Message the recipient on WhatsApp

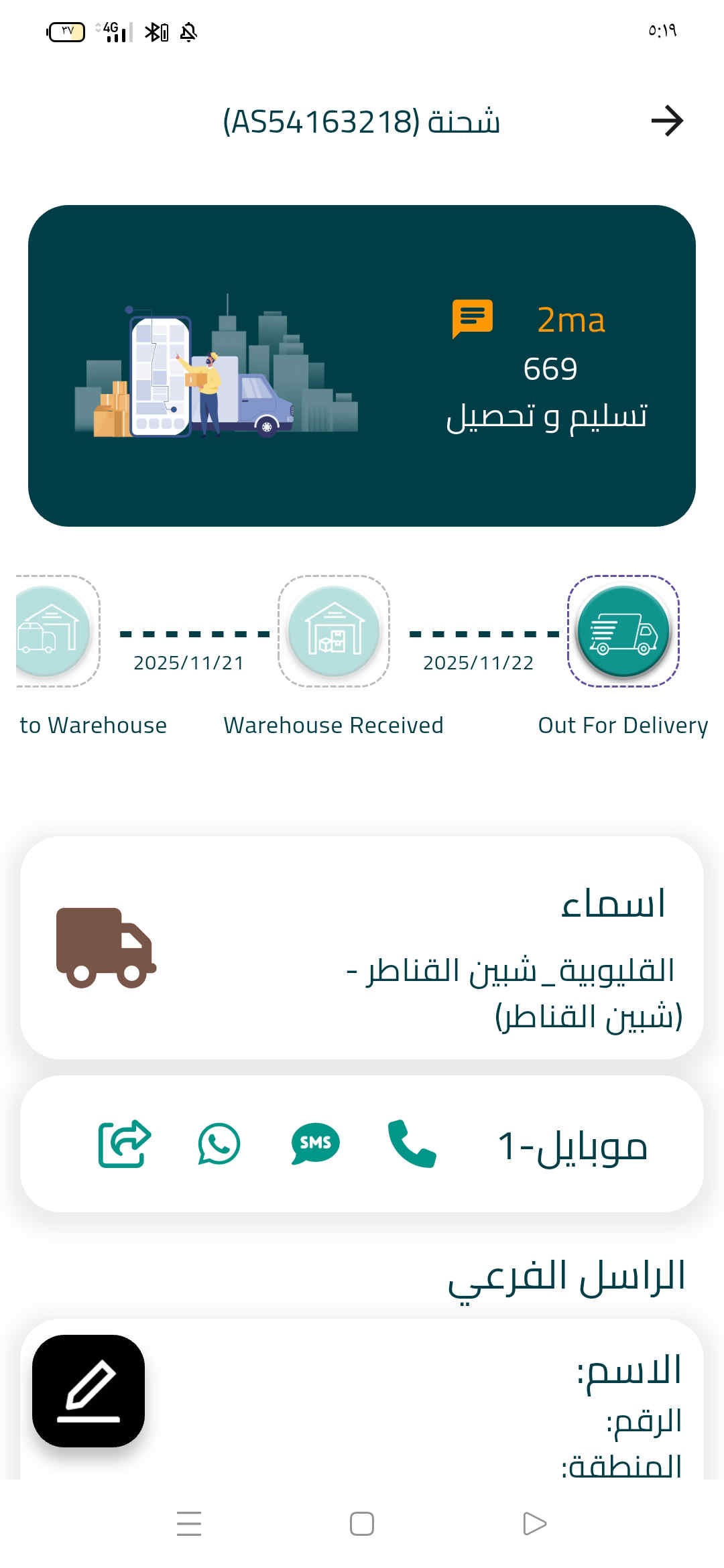[x=219, y=1144]
